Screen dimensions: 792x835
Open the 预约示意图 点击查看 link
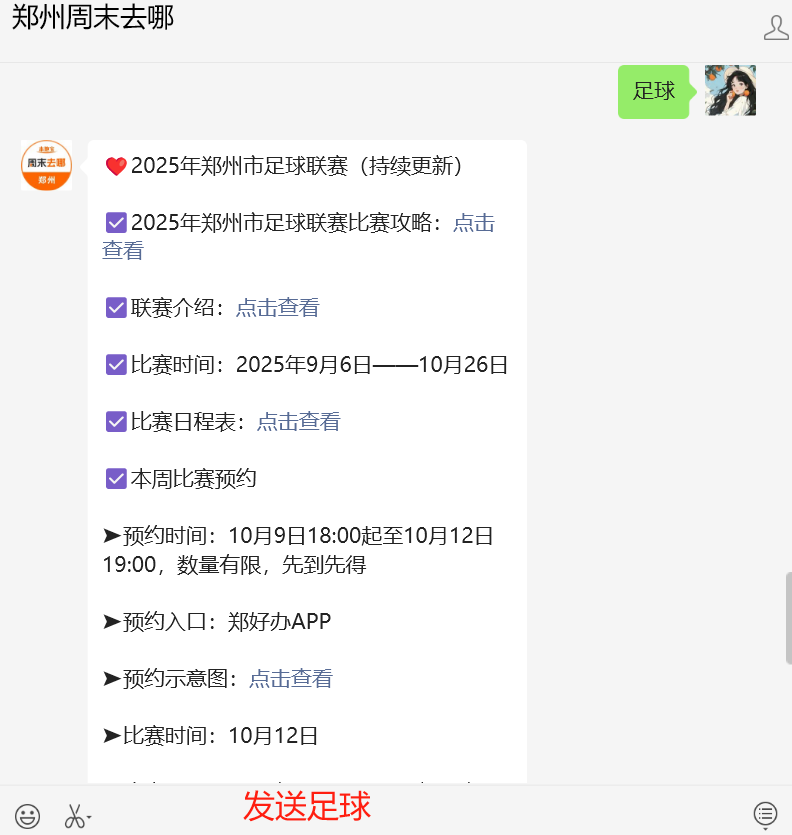(289, 678)
